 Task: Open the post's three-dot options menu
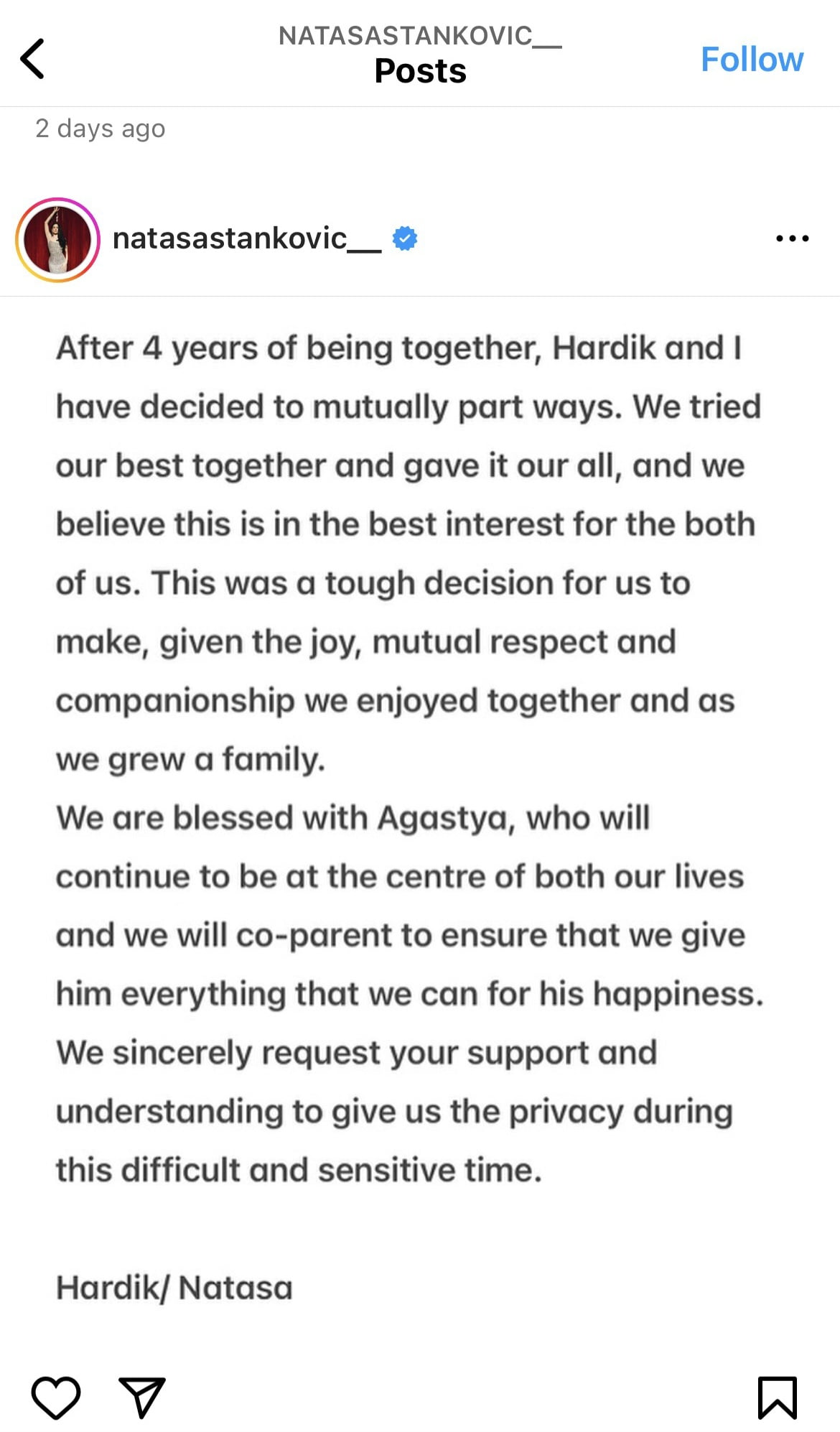[x=792, y=238]
